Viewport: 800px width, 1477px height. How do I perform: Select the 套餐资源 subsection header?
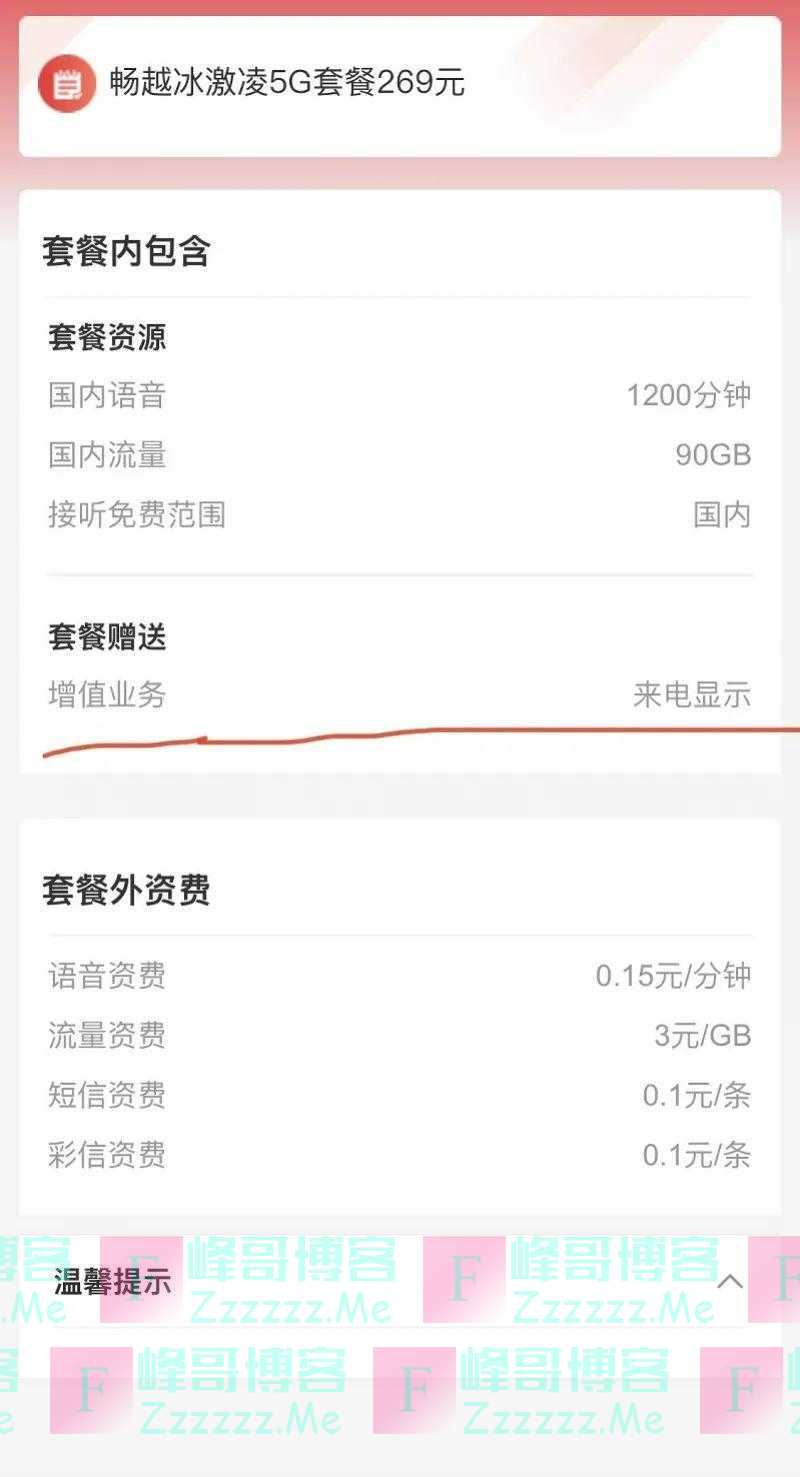click(108, 339)
